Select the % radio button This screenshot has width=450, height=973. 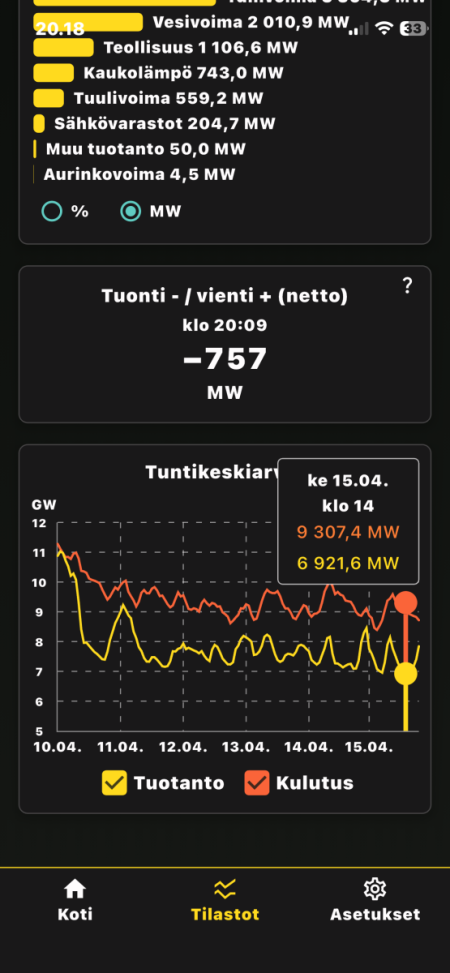coord(52,212)
